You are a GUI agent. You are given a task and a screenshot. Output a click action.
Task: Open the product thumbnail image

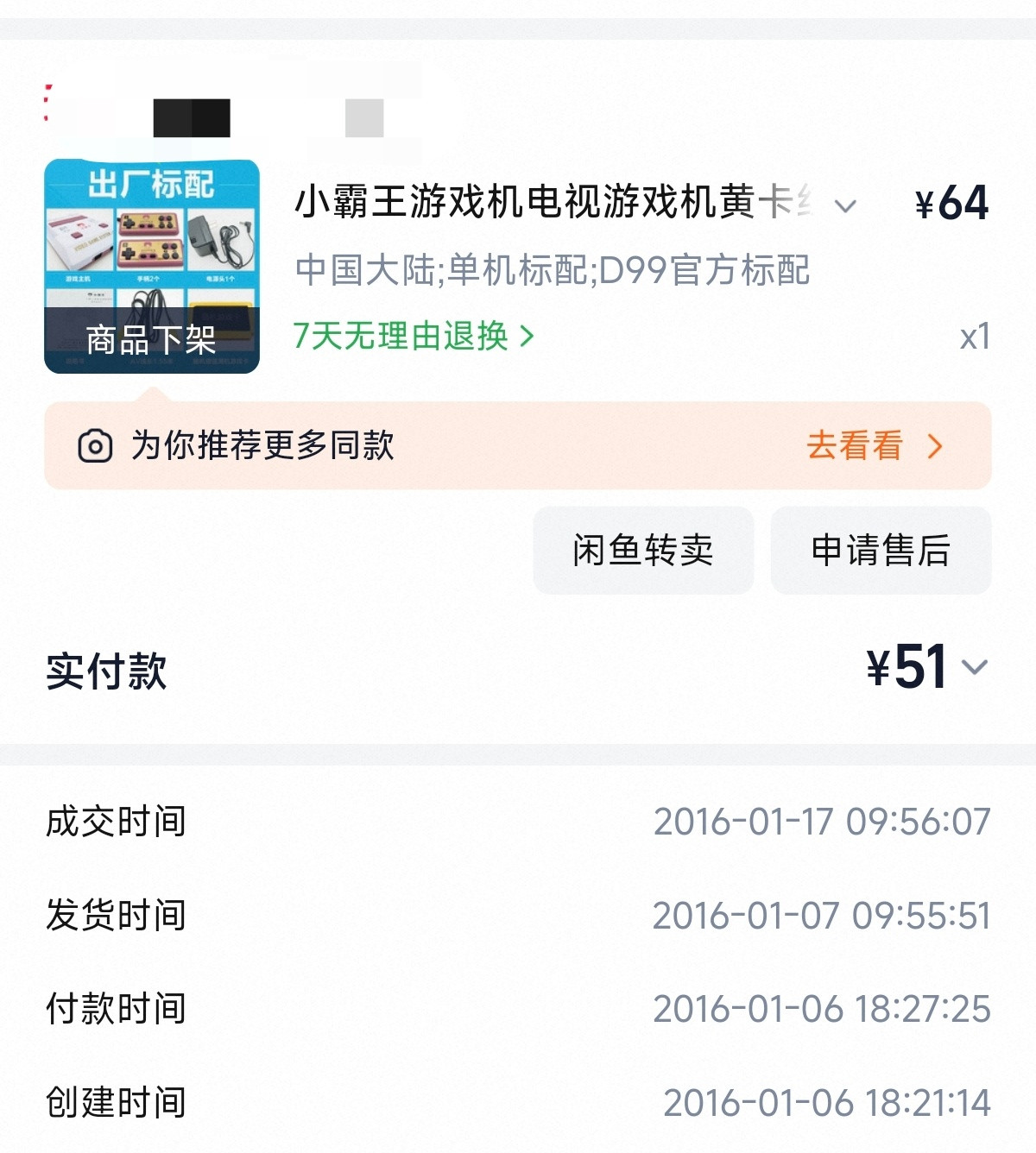[x=152, y=259]
